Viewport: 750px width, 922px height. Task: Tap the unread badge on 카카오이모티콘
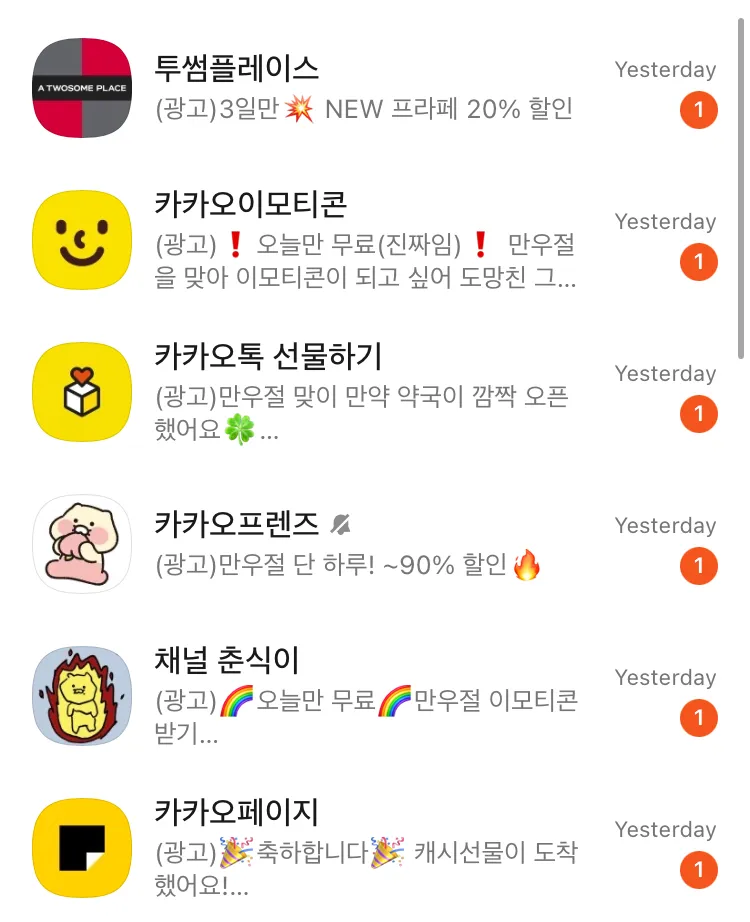point(698,262)
